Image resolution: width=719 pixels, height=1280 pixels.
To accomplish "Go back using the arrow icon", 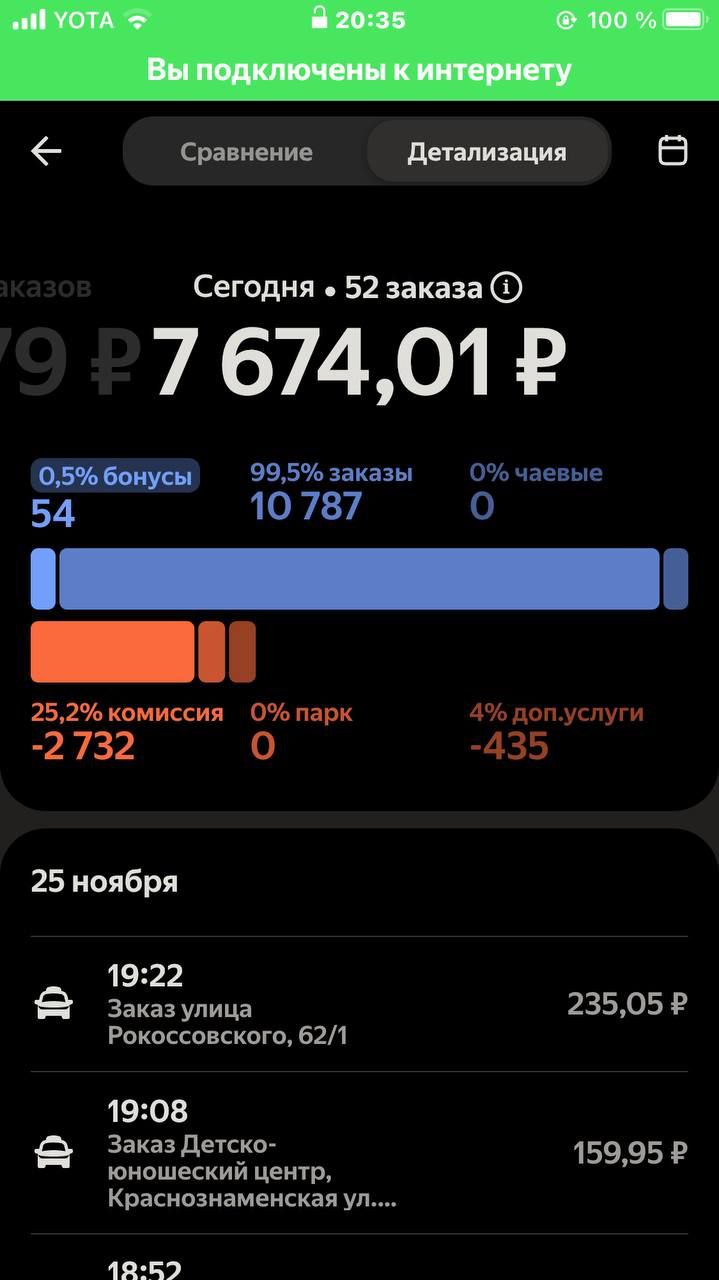I will point(46,151).
